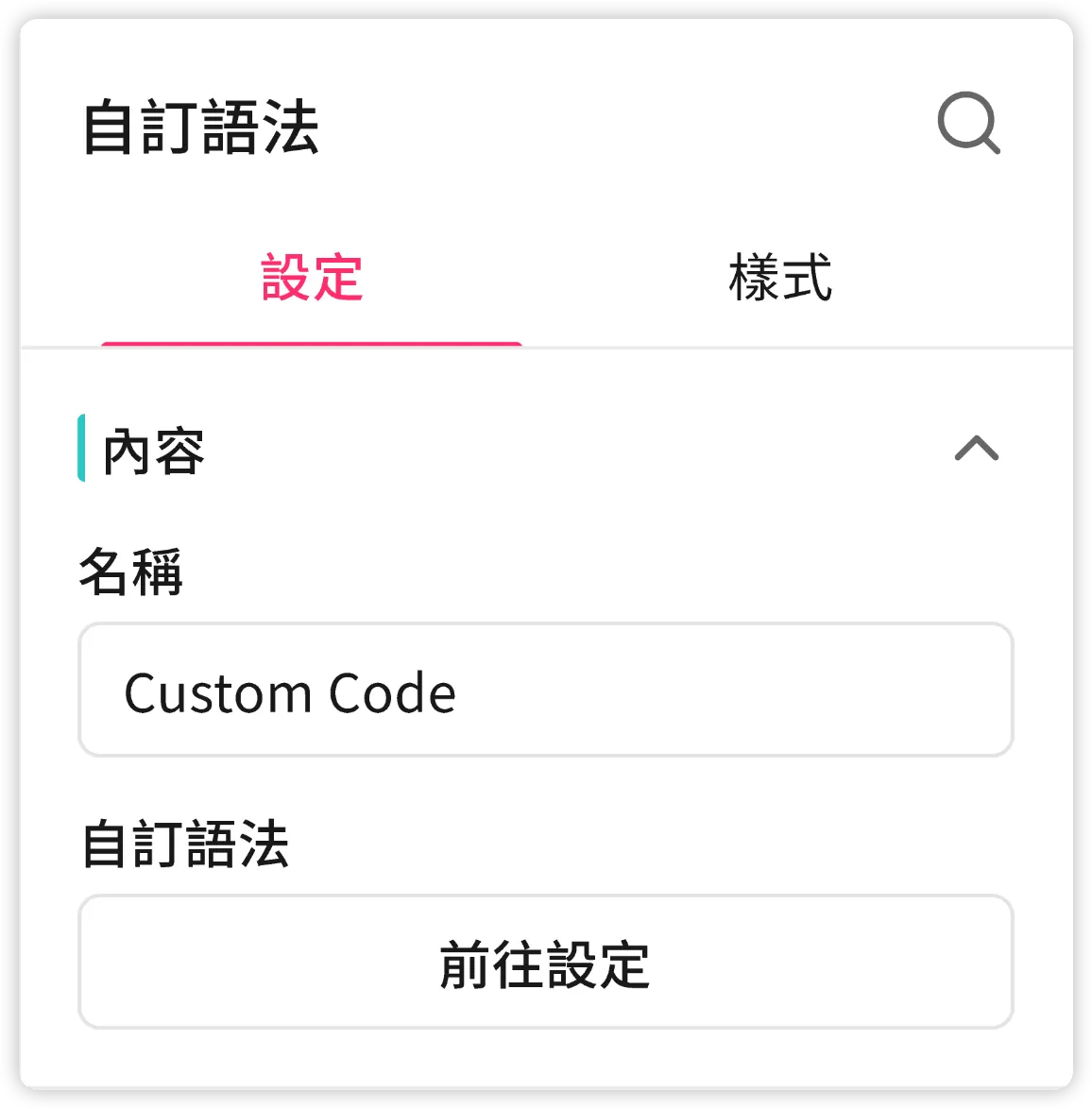Tap the 前往設定 button
This screenshot has height=1109, width=1092.
point(545,963)
